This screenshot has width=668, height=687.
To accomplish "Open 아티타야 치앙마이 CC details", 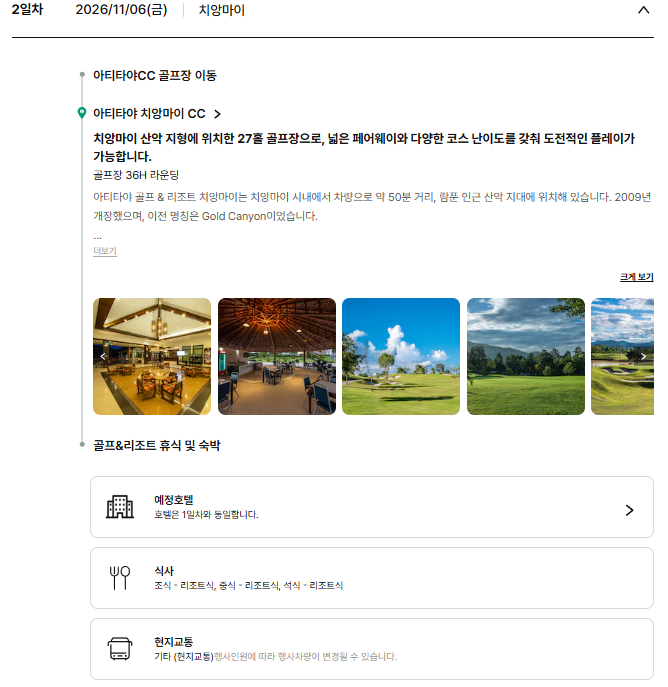I will pyautogui.click(x=157, y=114).
